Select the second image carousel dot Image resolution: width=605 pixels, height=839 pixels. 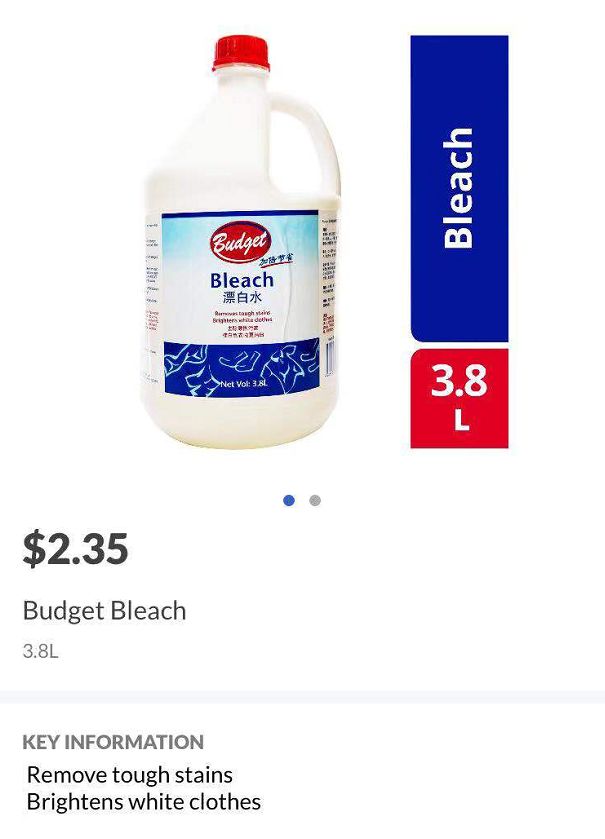tap(315, 500)
